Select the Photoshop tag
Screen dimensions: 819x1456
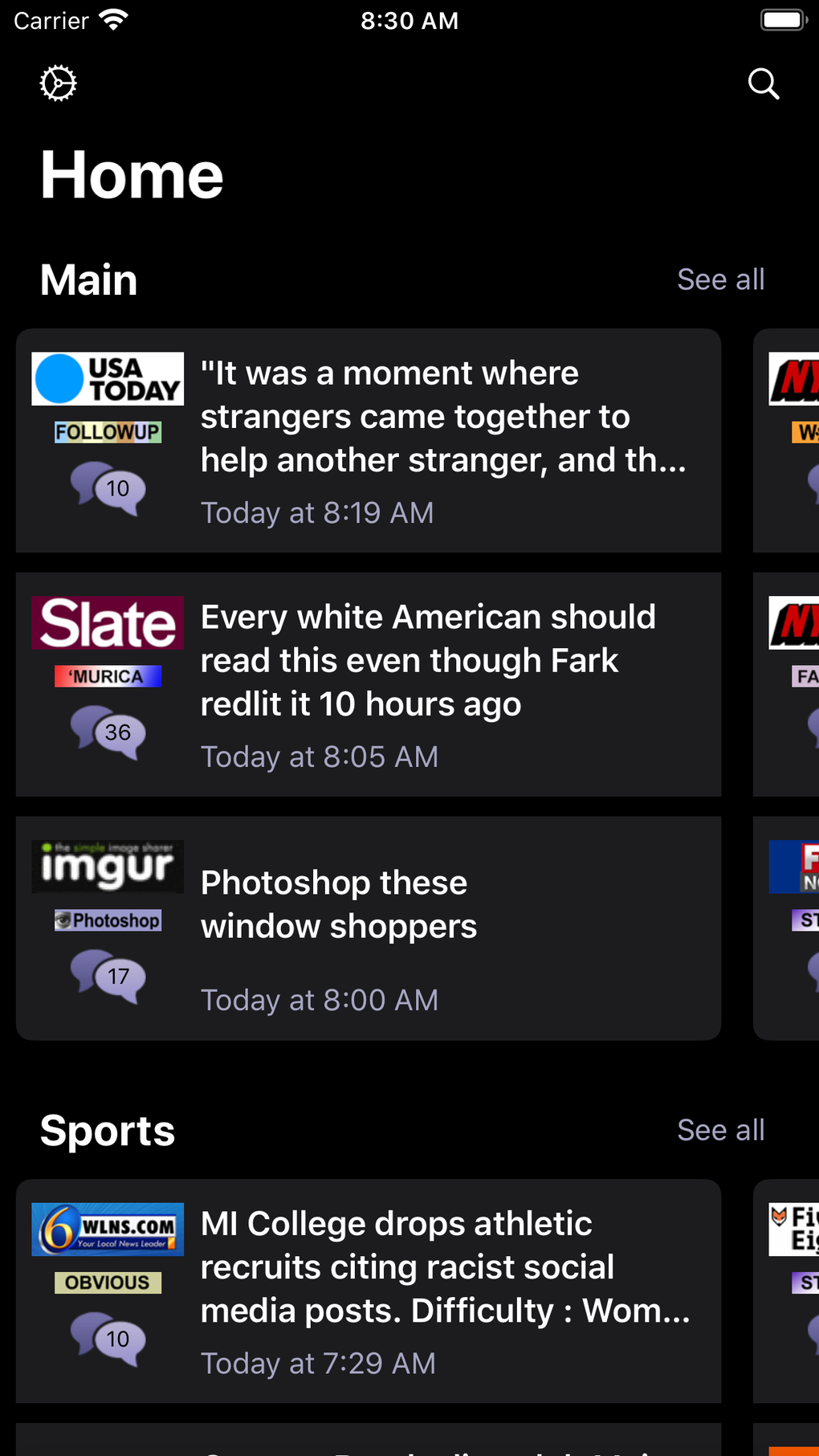click(x=107, y=920)
